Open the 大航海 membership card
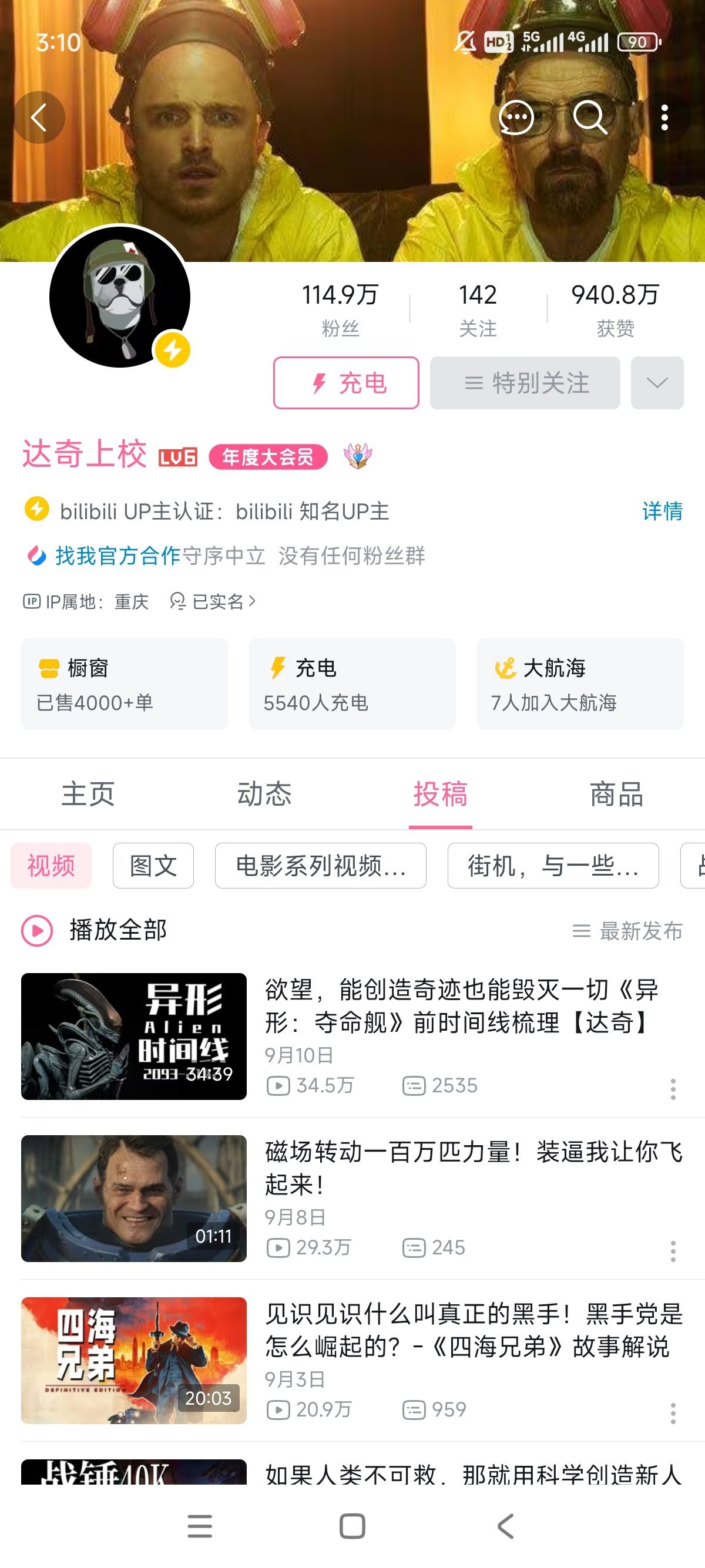Viewport: 705px width, 1568px height. click(x=580, y=684)
